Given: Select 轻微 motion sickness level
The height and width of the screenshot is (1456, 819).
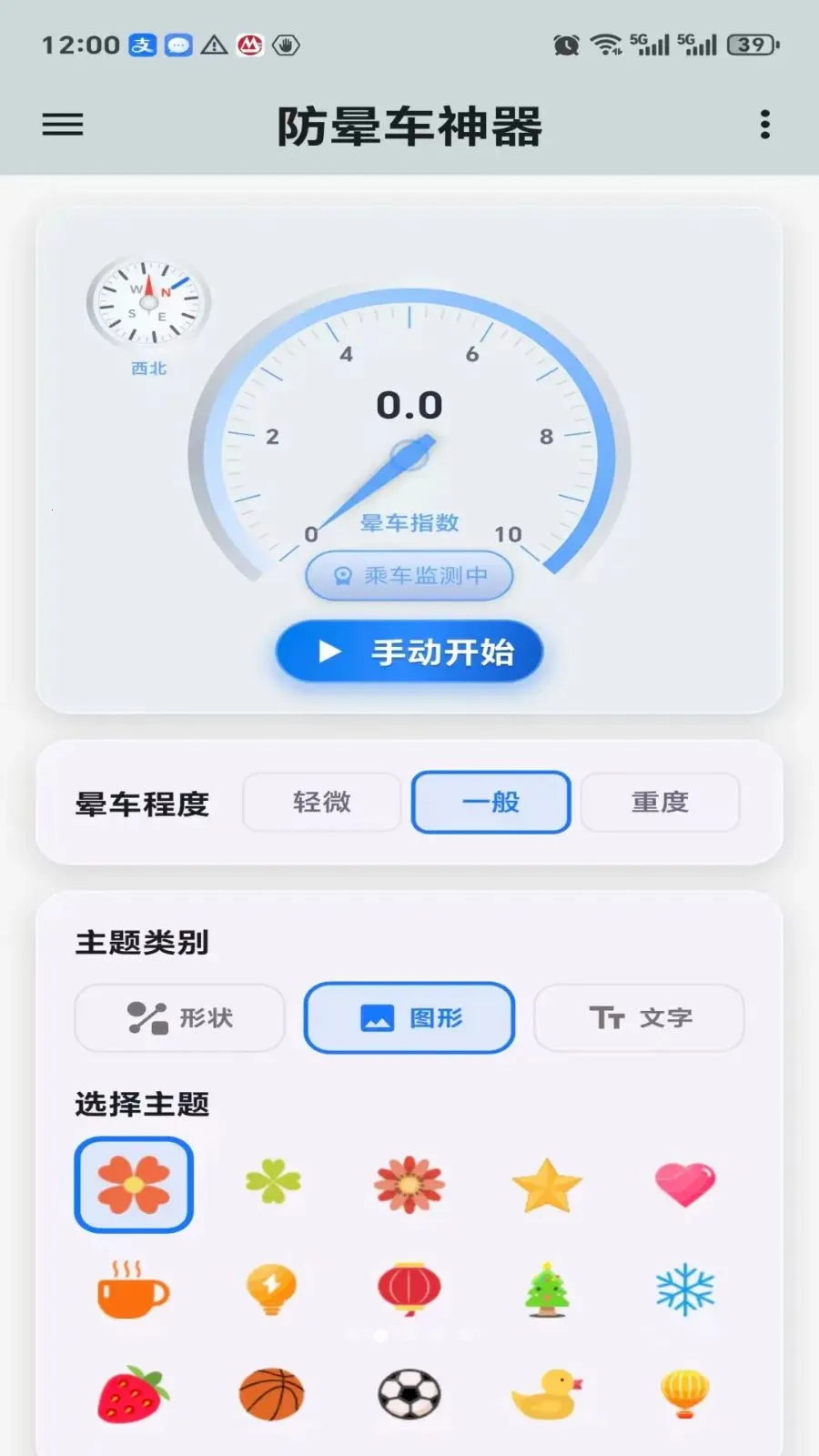Looking at the screenshot, I should coord(322,802).
